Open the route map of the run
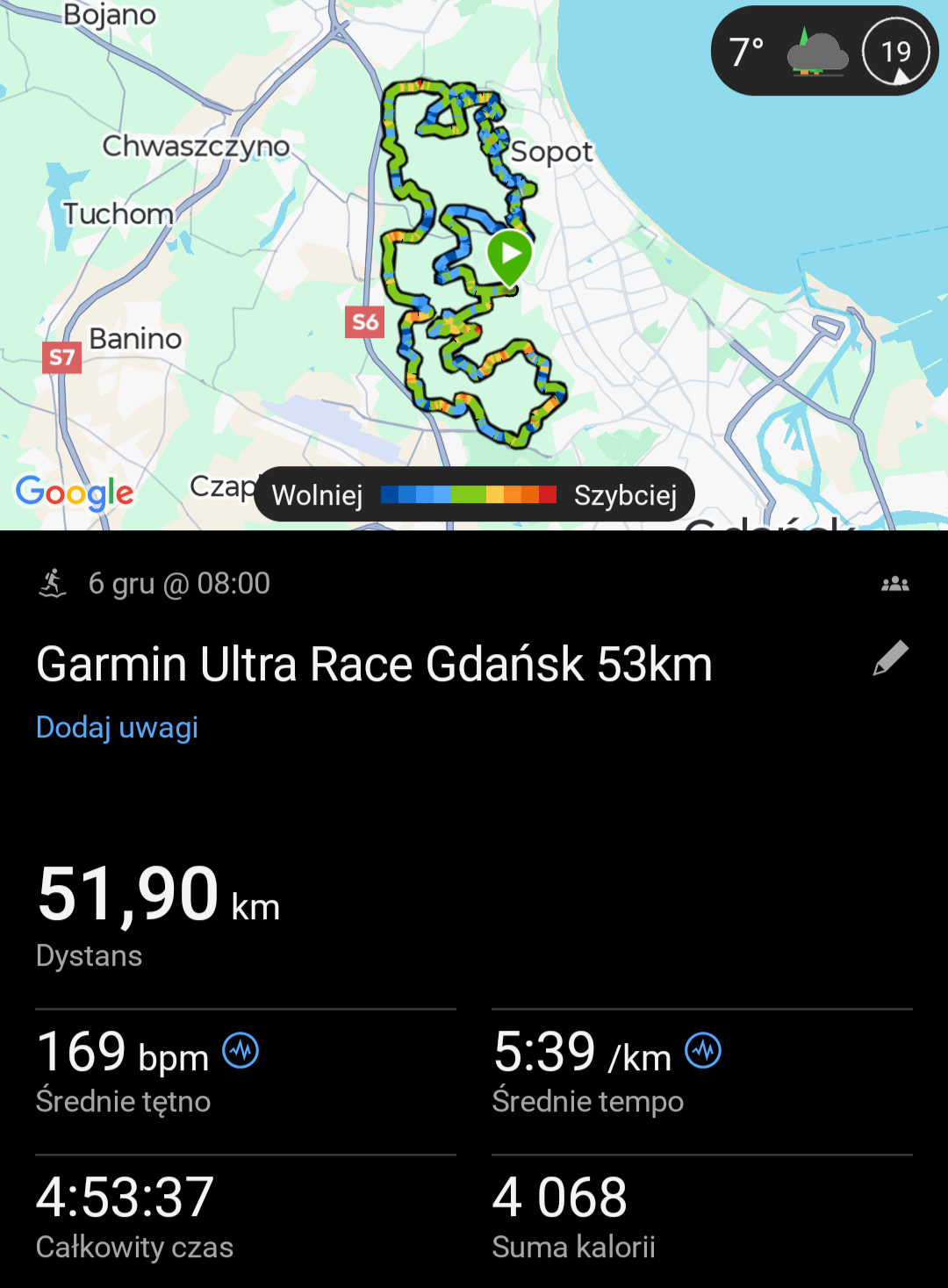The width and height of the screenshot is (948, 1288). pyautogui.click(x=474, y=263)
